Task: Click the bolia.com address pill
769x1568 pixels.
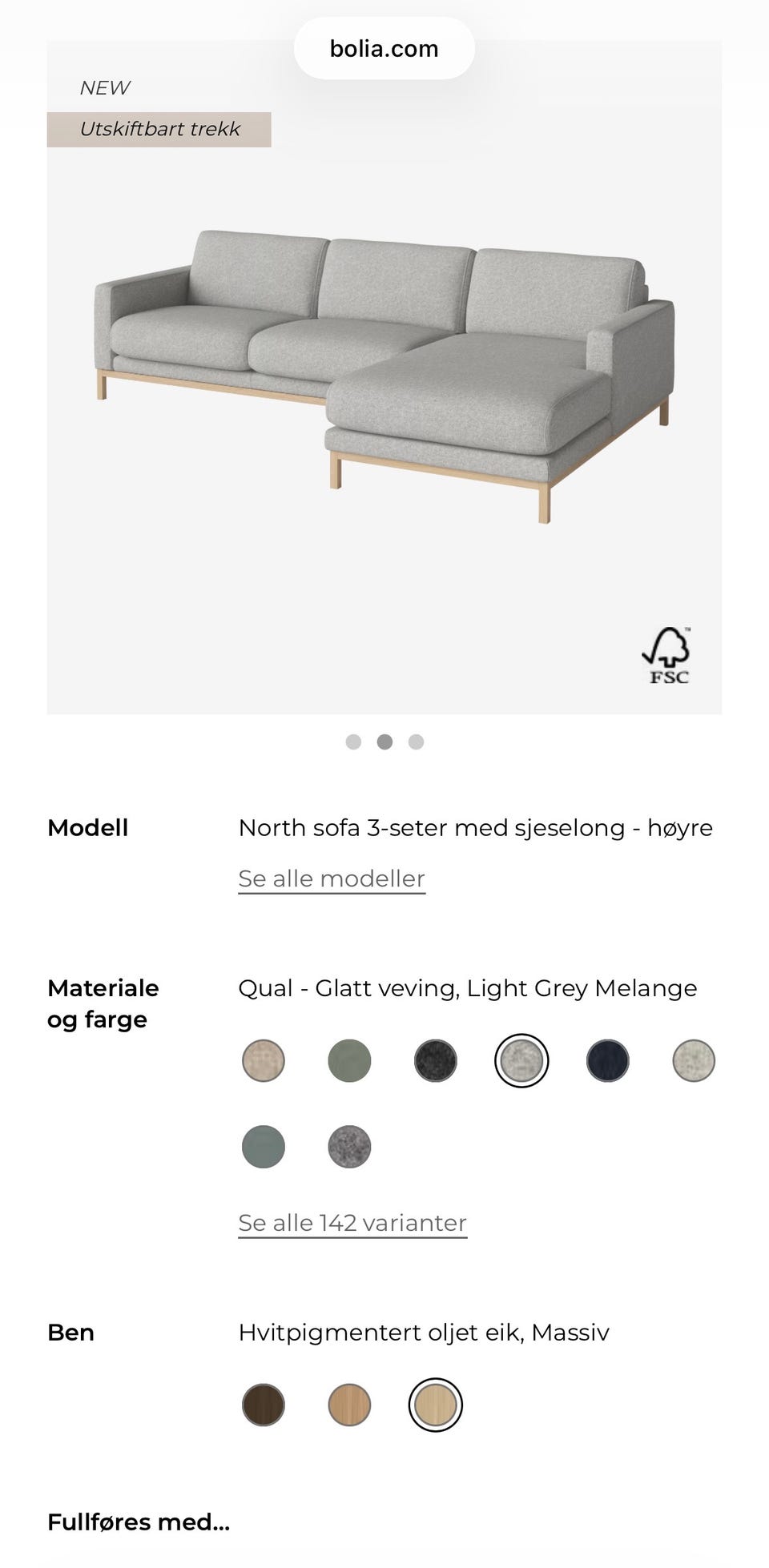Action: coord(384,48)
